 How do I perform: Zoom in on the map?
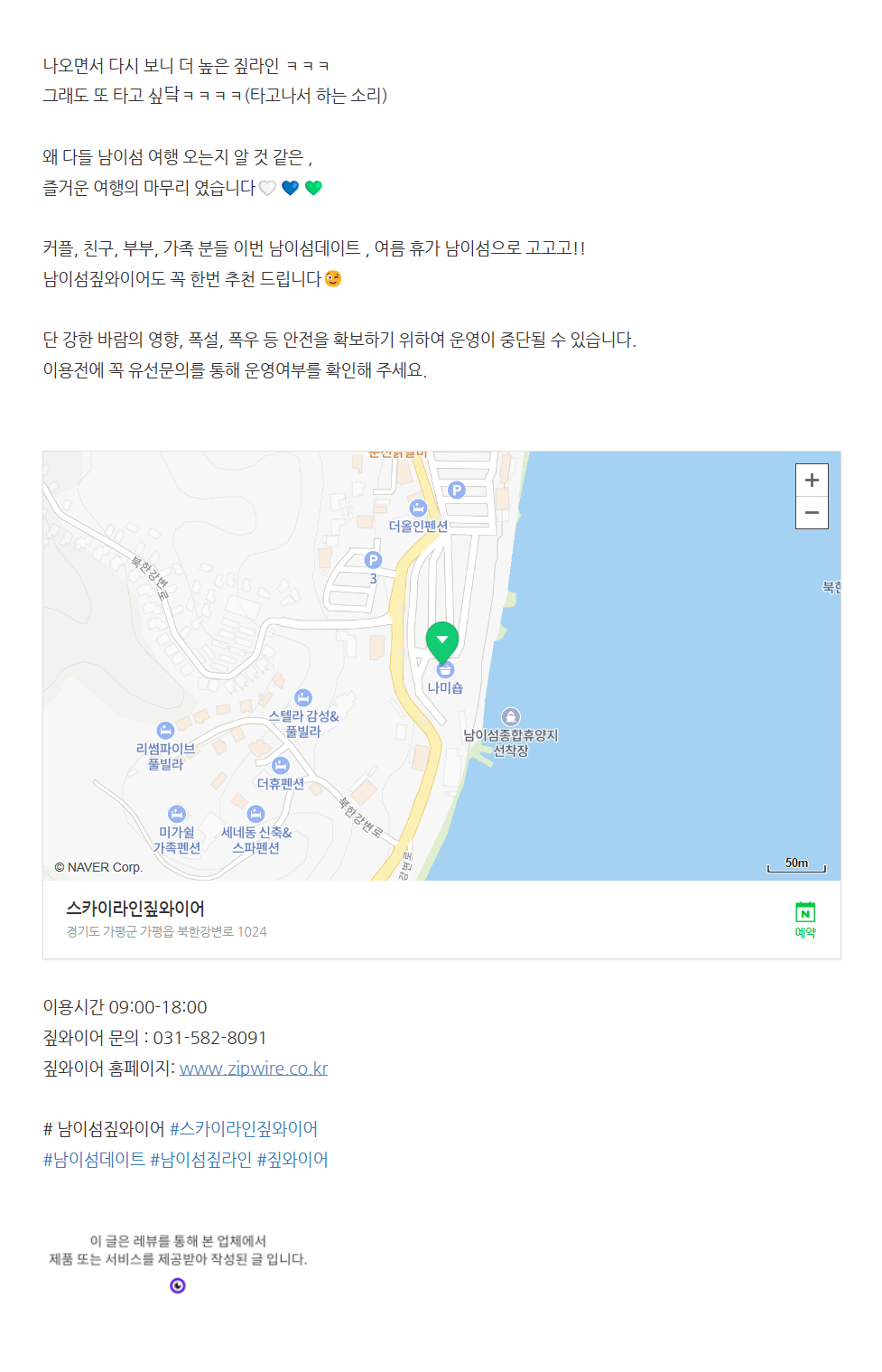(811, 480)
